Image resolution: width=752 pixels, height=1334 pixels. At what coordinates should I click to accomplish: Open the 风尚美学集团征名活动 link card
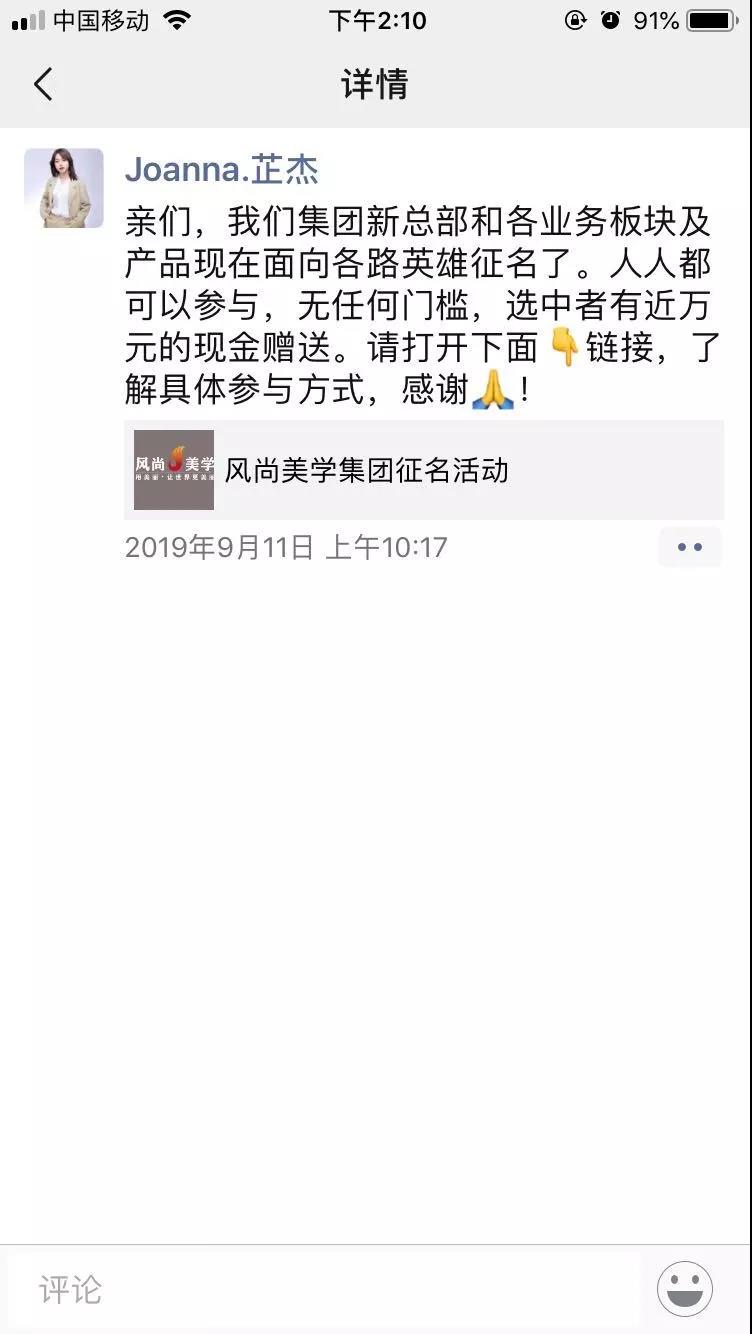coord(423,470)
